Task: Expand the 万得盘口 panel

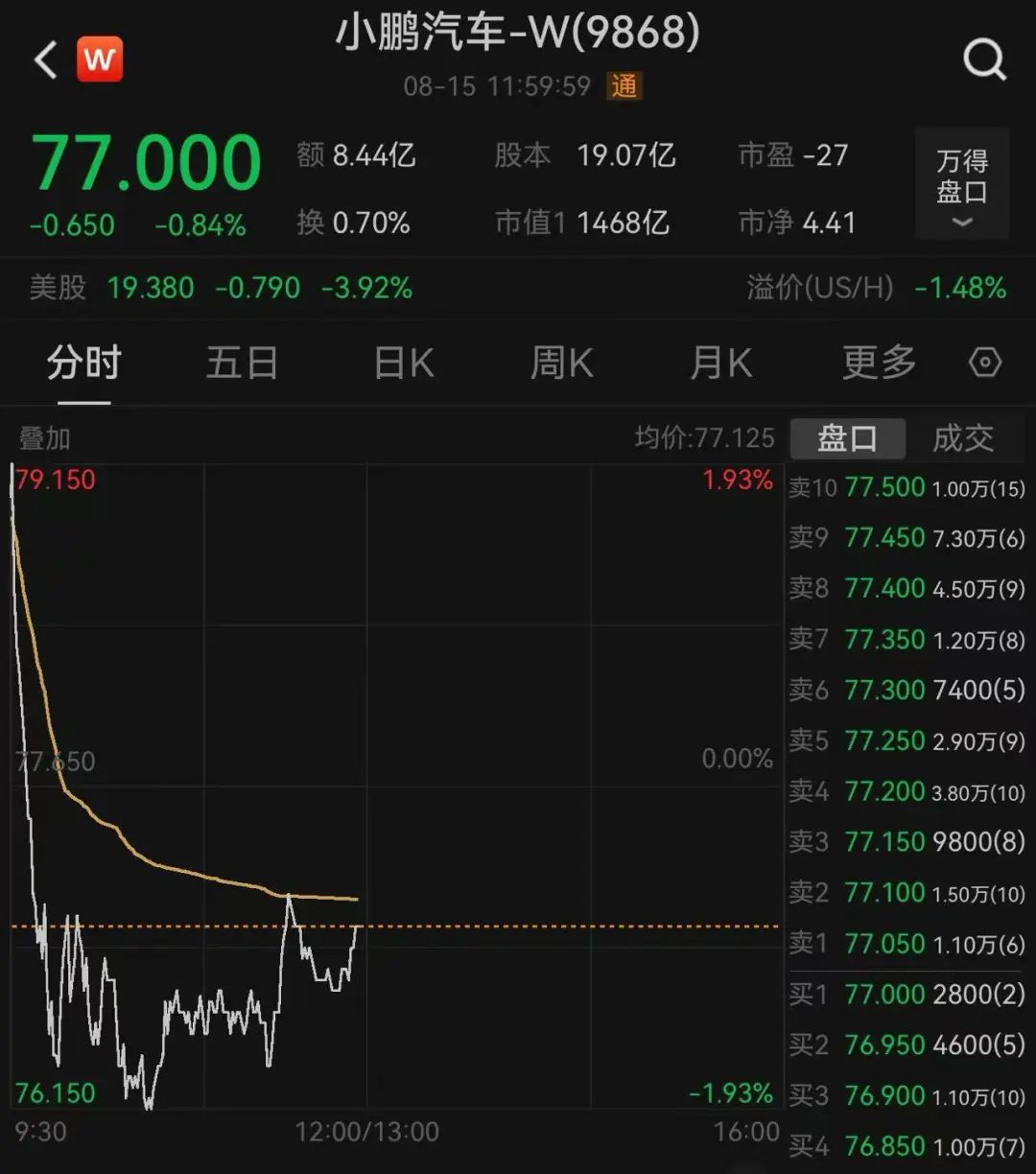Action: coord(961,183)
